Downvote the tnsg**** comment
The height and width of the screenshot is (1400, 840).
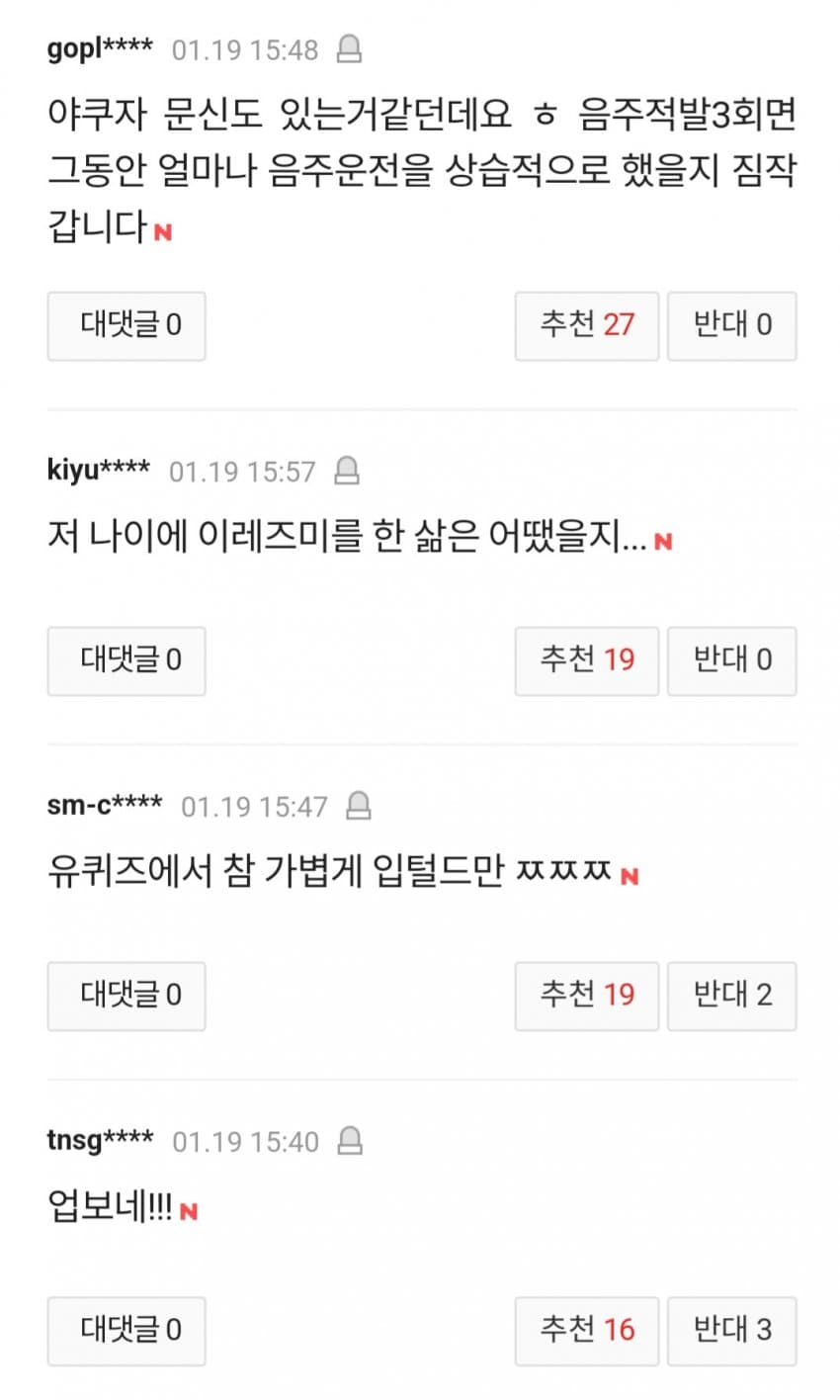point(731,1331)
